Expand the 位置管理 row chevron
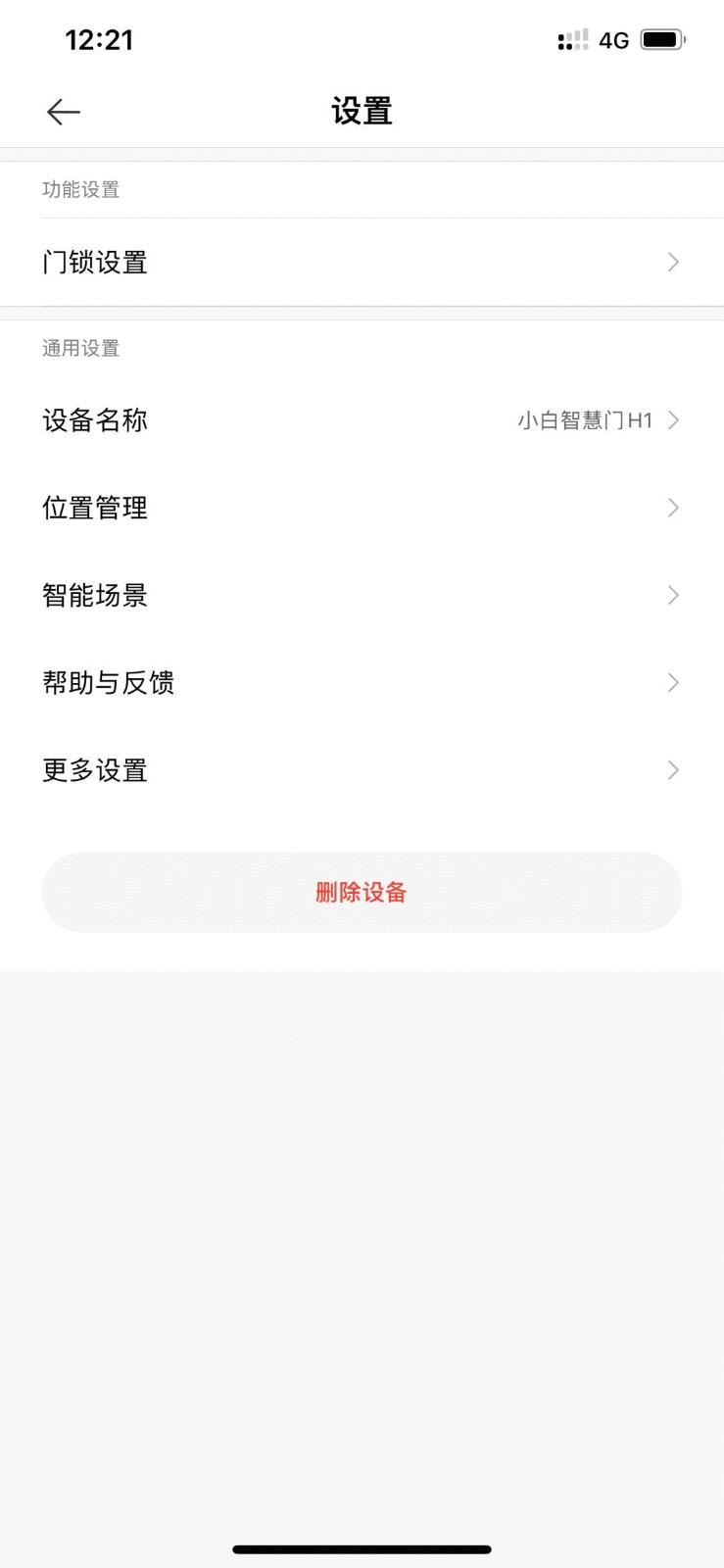Image resolution: width=724 pixels, height=1568 pixels. coord(672,508)
